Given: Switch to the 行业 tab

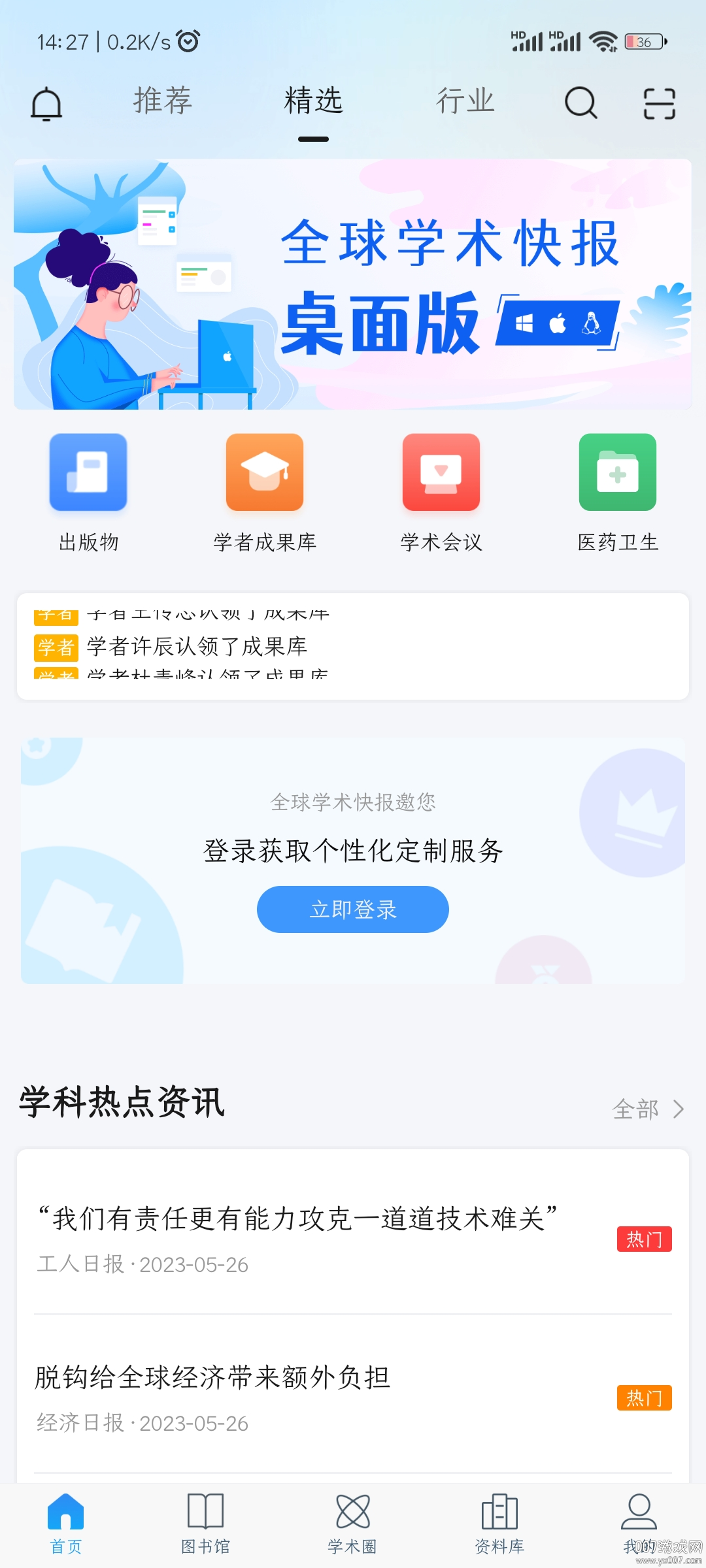Looking at the screenshot, I should pyautogui.click(x=465, y=102).
